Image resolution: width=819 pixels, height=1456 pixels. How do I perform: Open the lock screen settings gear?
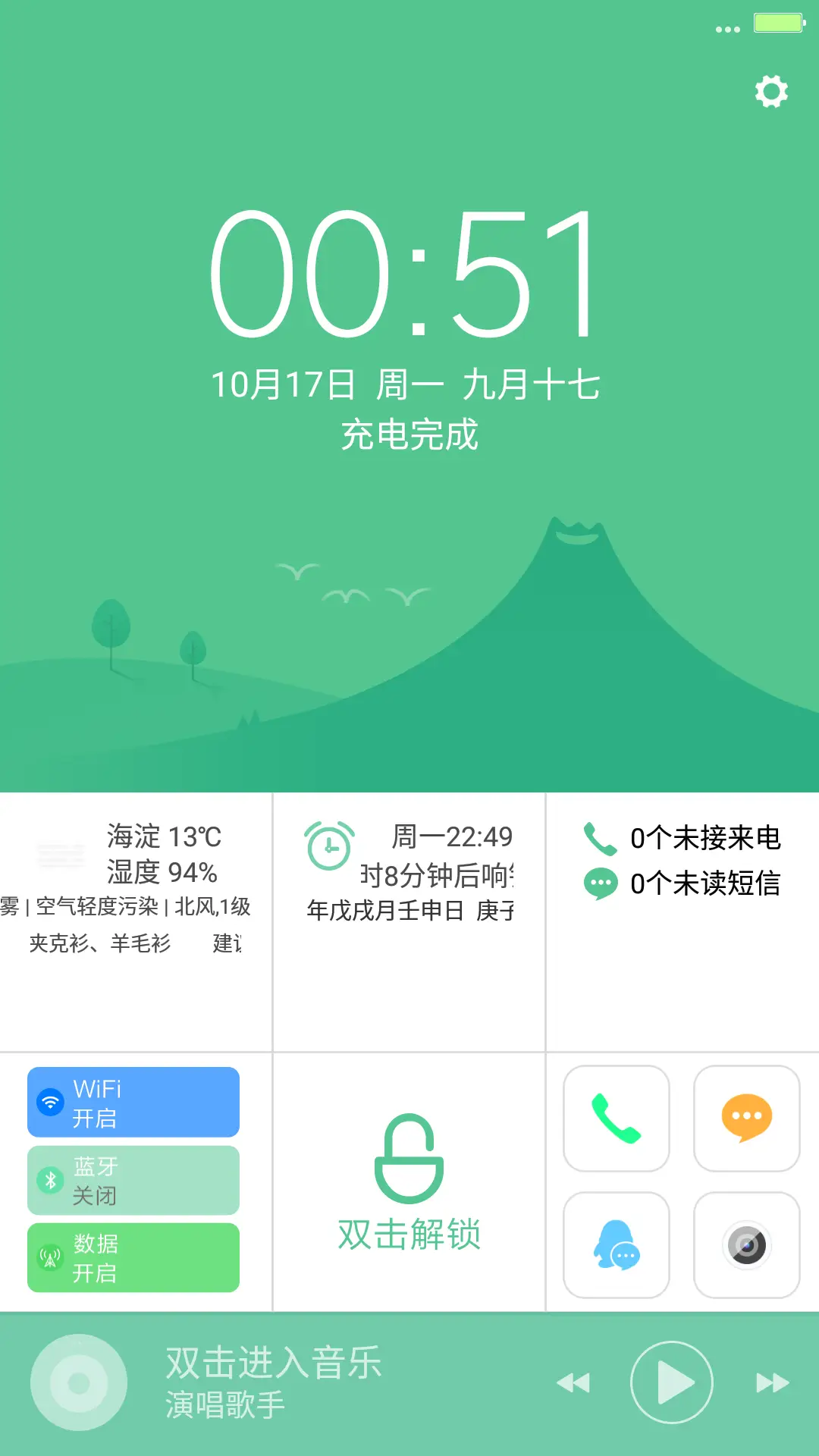pyautogui.click(x=771, y=91)
